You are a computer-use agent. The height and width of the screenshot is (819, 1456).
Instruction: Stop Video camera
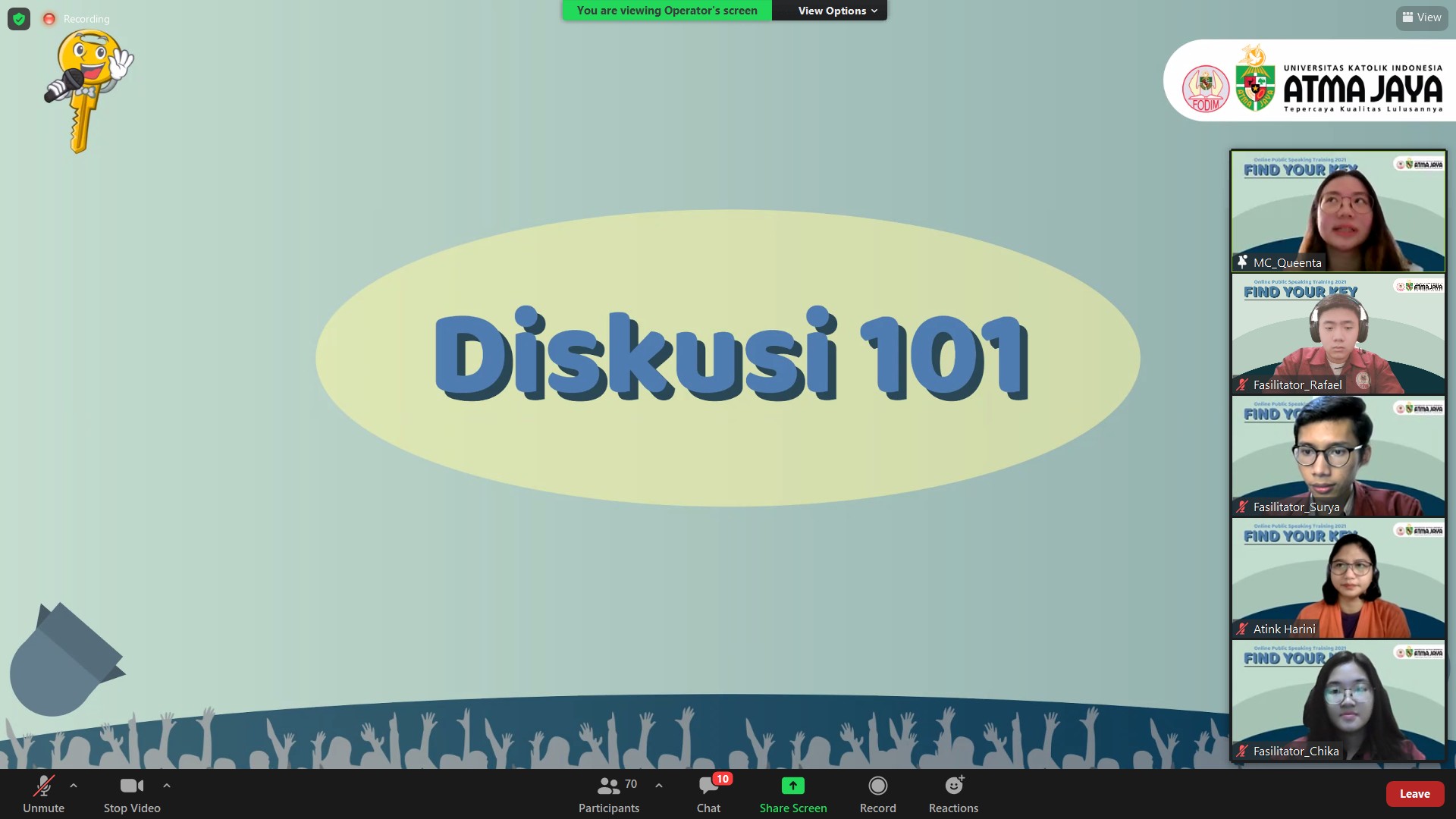pyautogui.click(x=132, y=793)
